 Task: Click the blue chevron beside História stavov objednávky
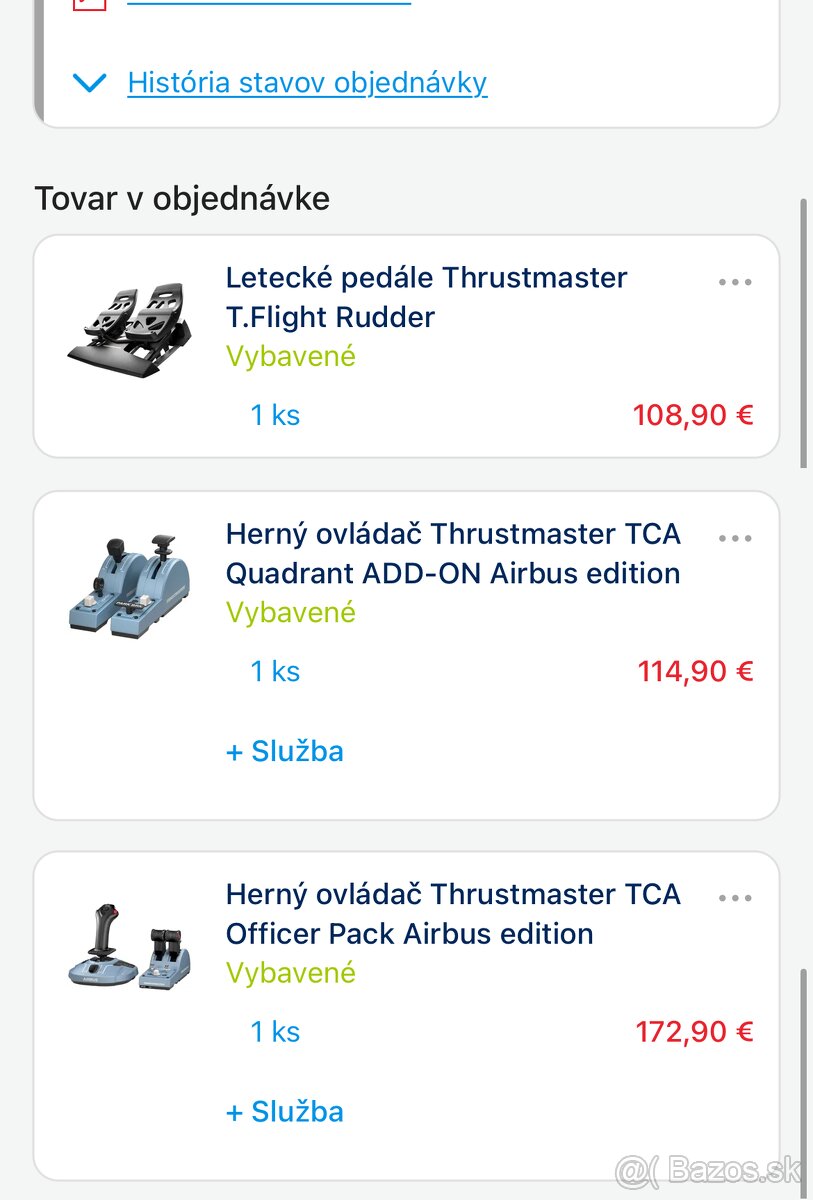90,83
